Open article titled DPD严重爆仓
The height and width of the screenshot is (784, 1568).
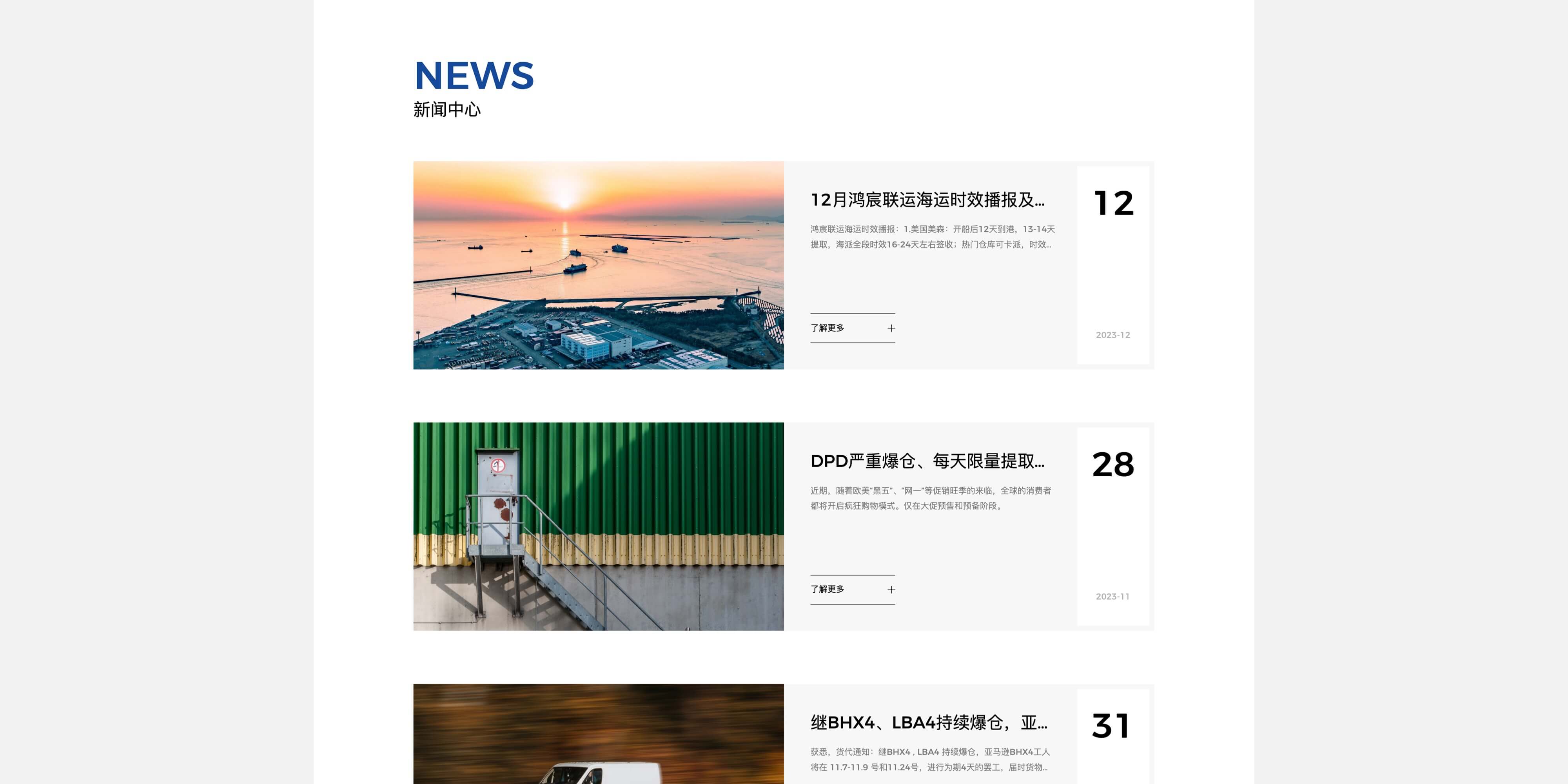(x=927, y=461)
